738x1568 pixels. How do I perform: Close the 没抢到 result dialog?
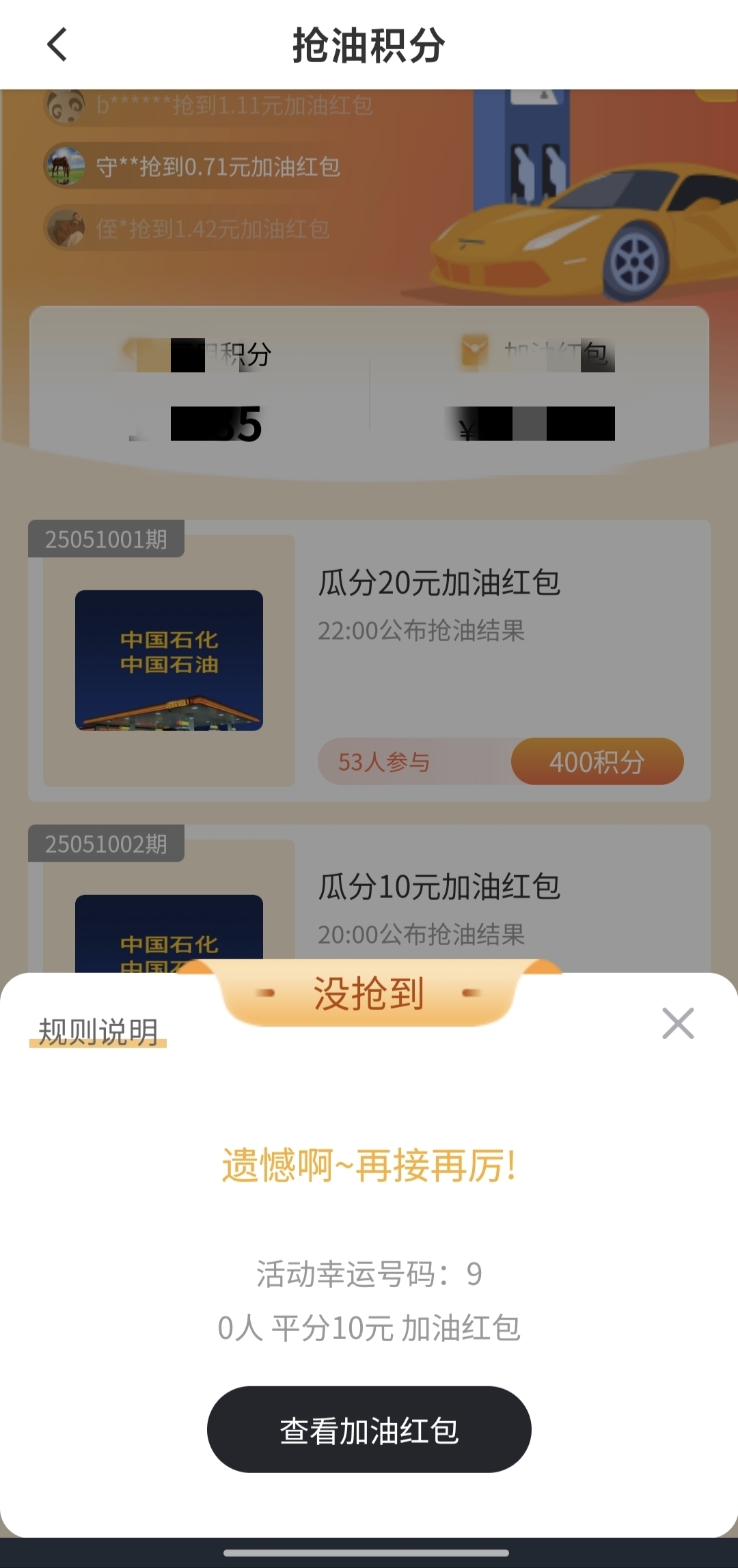677,1023
